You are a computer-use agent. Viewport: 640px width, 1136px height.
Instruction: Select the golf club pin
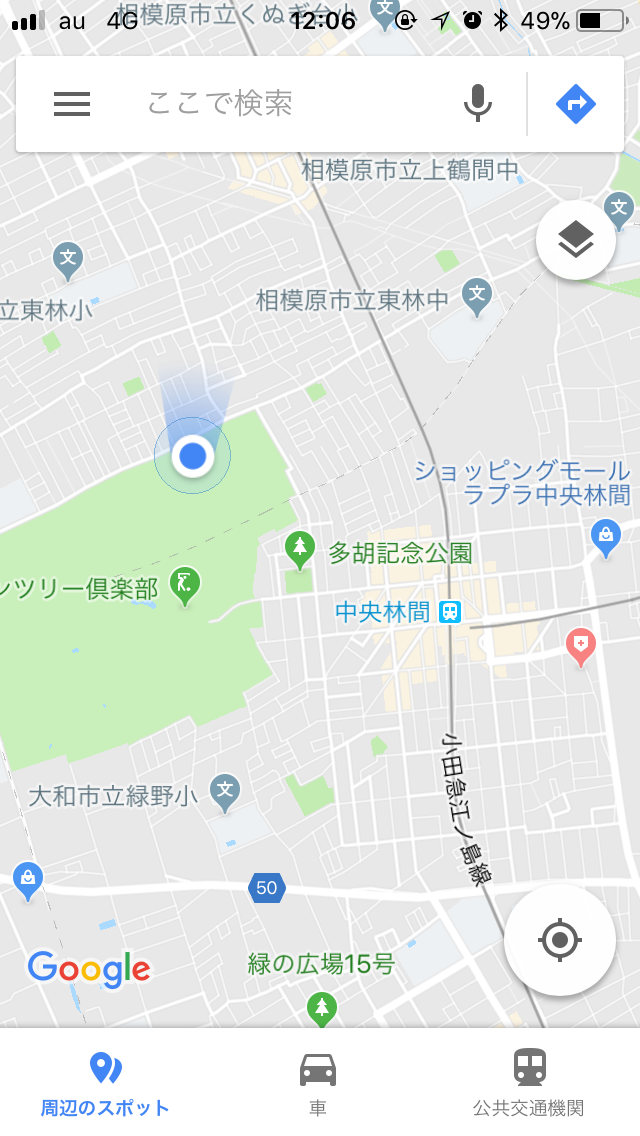(x=184, y=584)
